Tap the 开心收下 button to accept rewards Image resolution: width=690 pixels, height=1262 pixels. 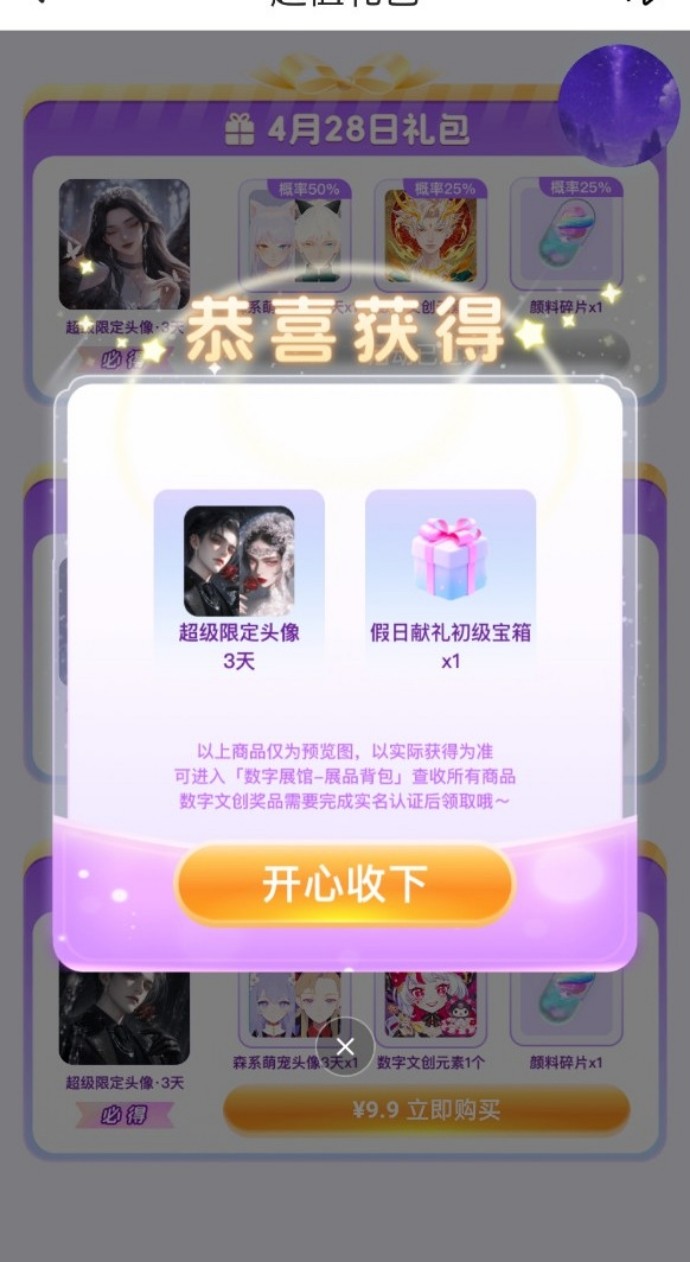tap(345, 884)
